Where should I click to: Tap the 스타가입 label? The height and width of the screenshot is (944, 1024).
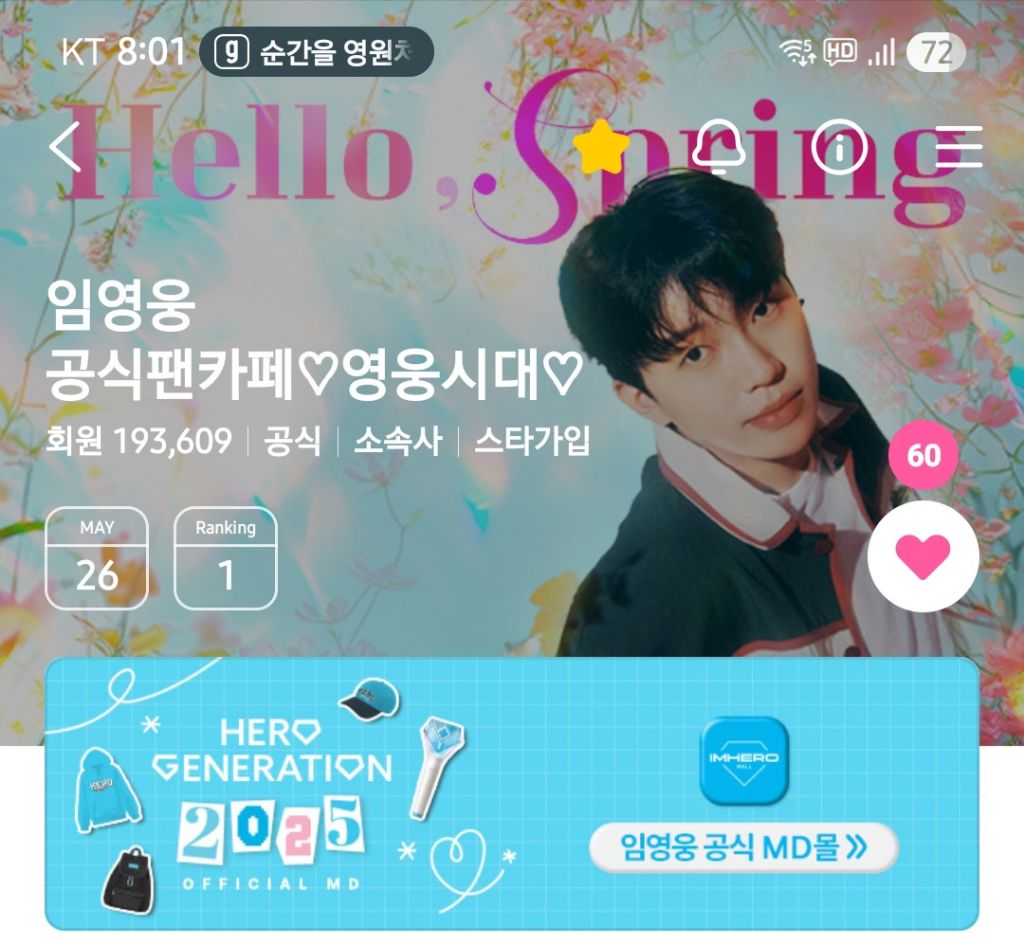[x=532, y=441]
